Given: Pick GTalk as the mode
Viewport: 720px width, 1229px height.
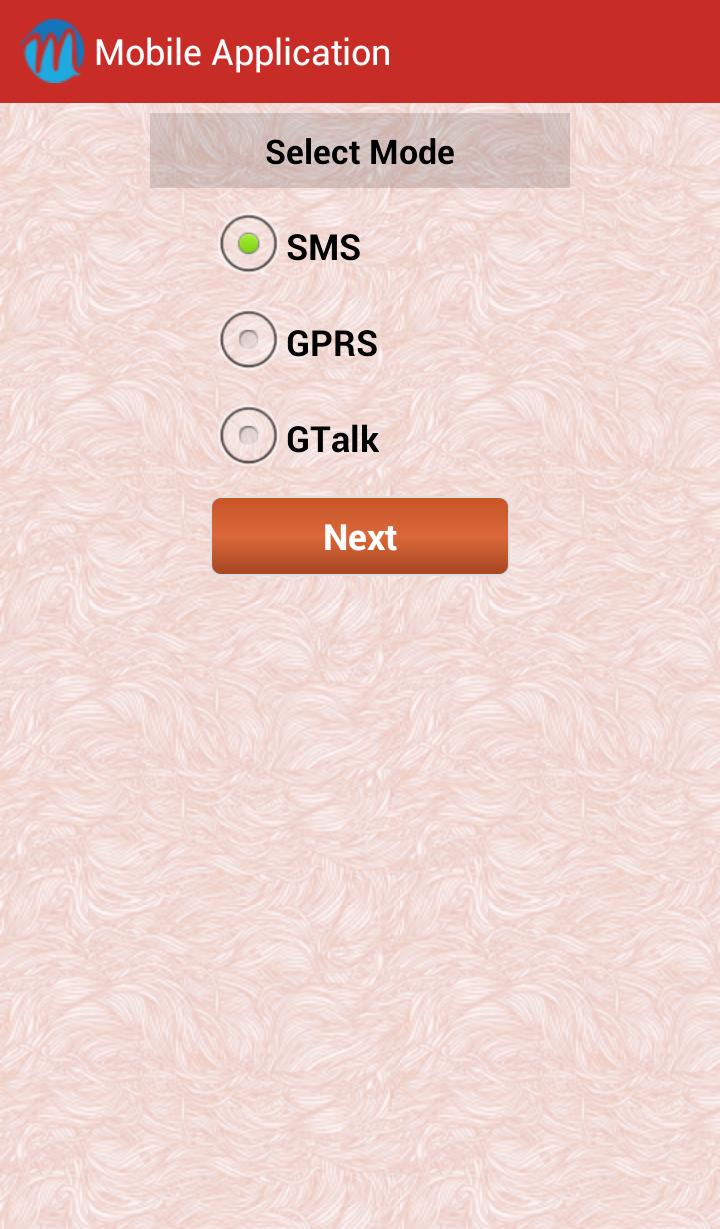Looking at the screenshot, I should click(248, 436).
